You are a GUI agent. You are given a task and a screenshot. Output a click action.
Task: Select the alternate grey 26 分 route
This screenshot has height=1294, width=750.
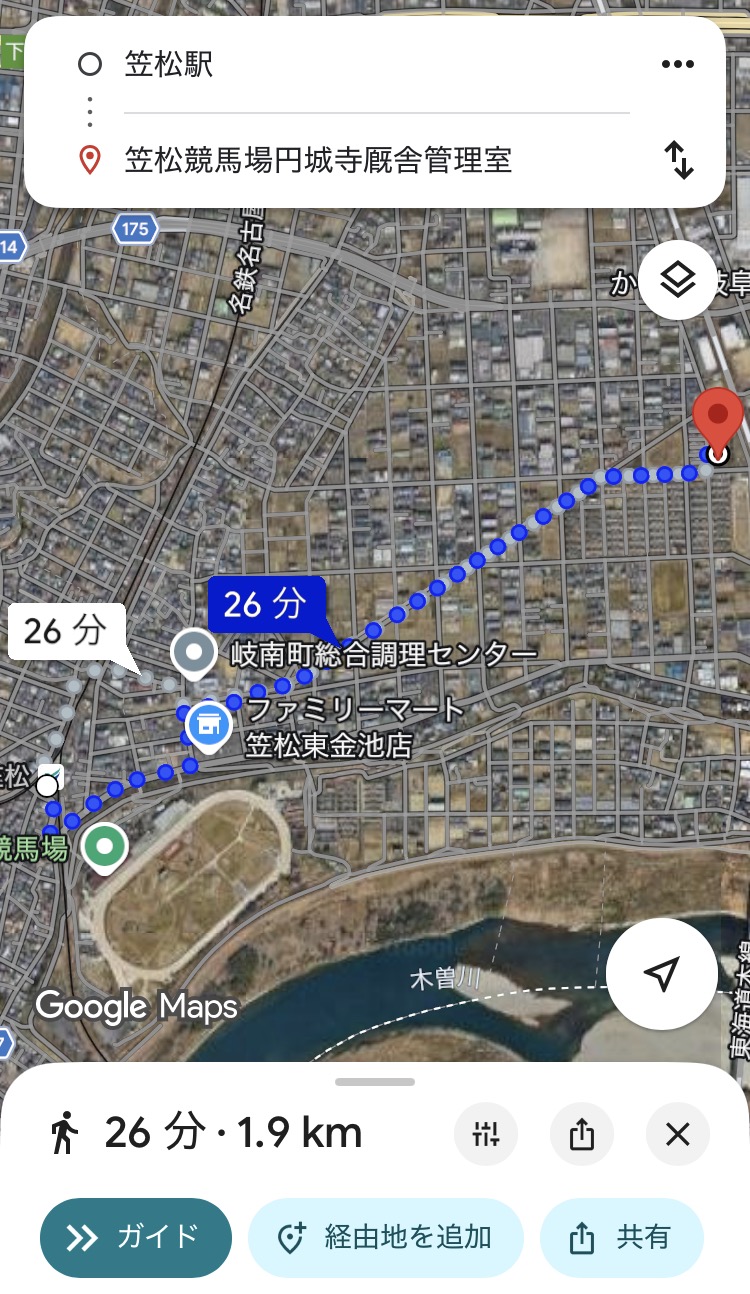pos(66,632)
